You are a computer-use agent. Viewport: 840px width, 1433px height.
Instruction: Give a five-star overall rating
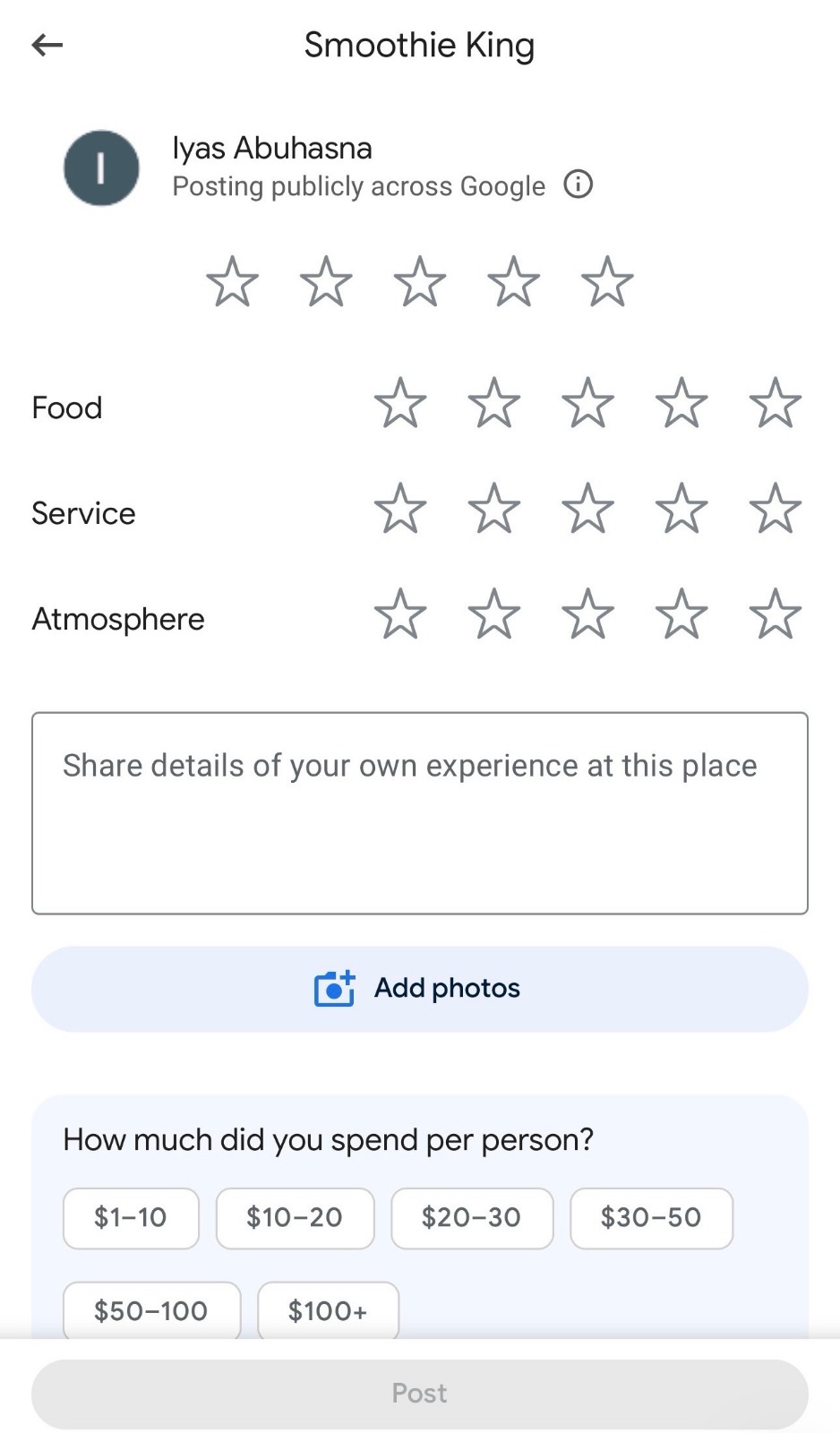coord(605,280)
